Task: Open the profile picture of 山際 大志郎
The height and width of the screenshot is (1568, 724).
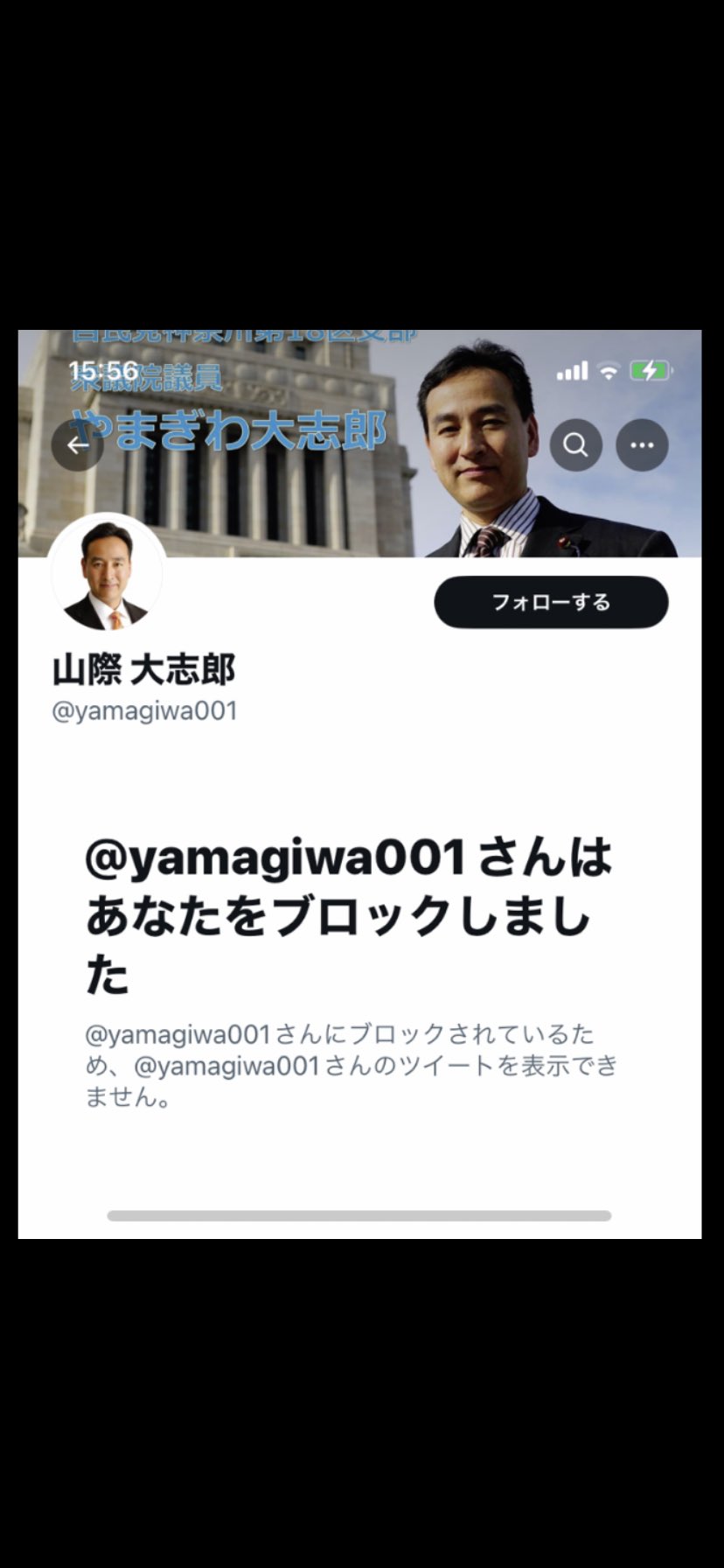Action: pyautogui.click(x=108, y=573)
